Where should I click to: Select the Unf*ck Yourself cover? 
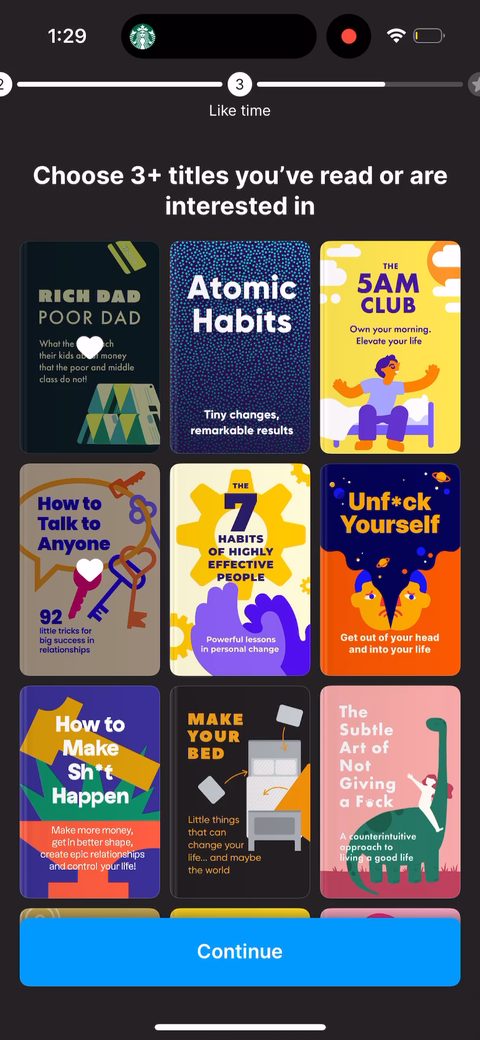click(x=390, y=570)
